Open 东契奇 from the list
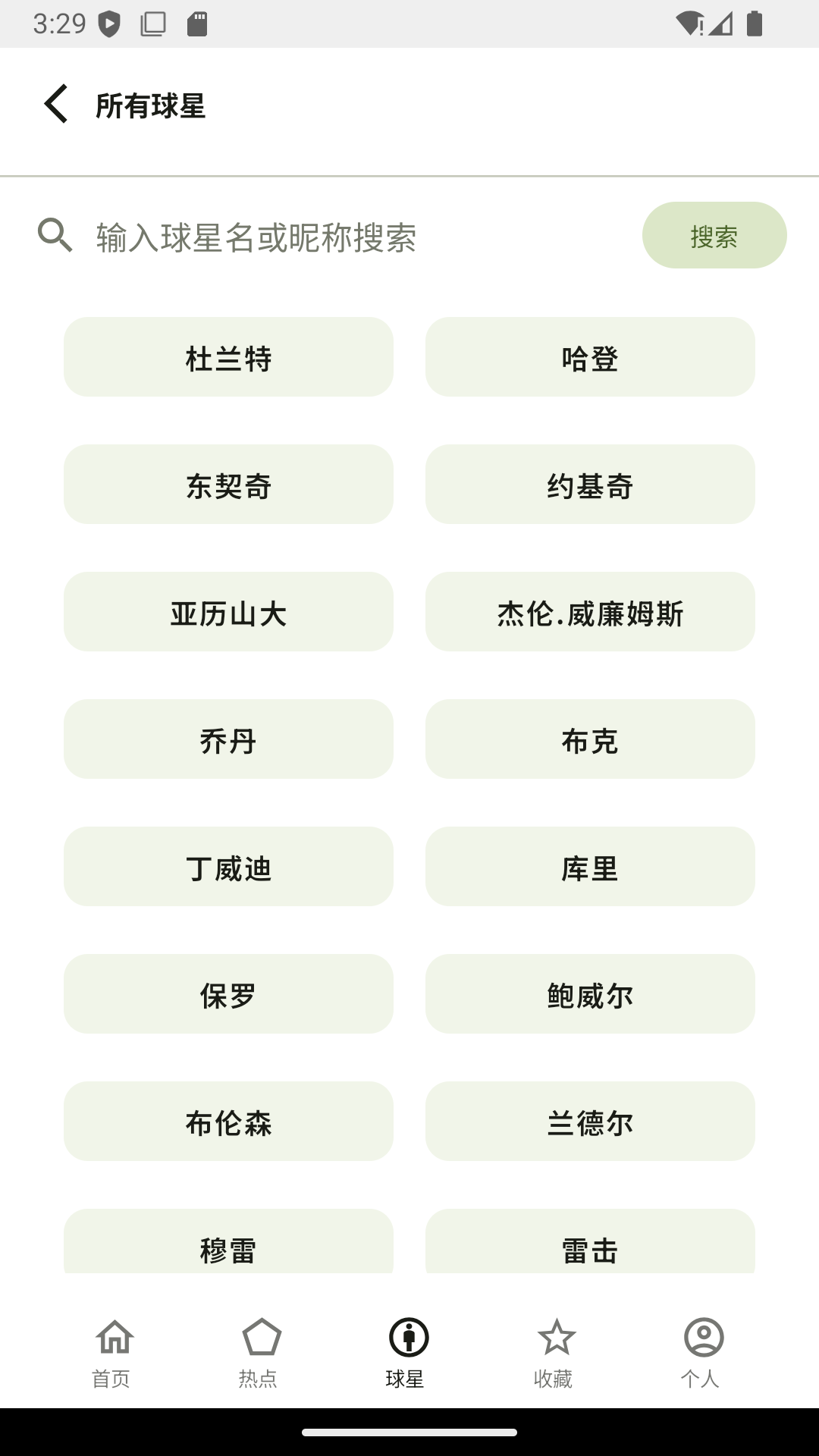819x1456 pixels. pos(228,485)
